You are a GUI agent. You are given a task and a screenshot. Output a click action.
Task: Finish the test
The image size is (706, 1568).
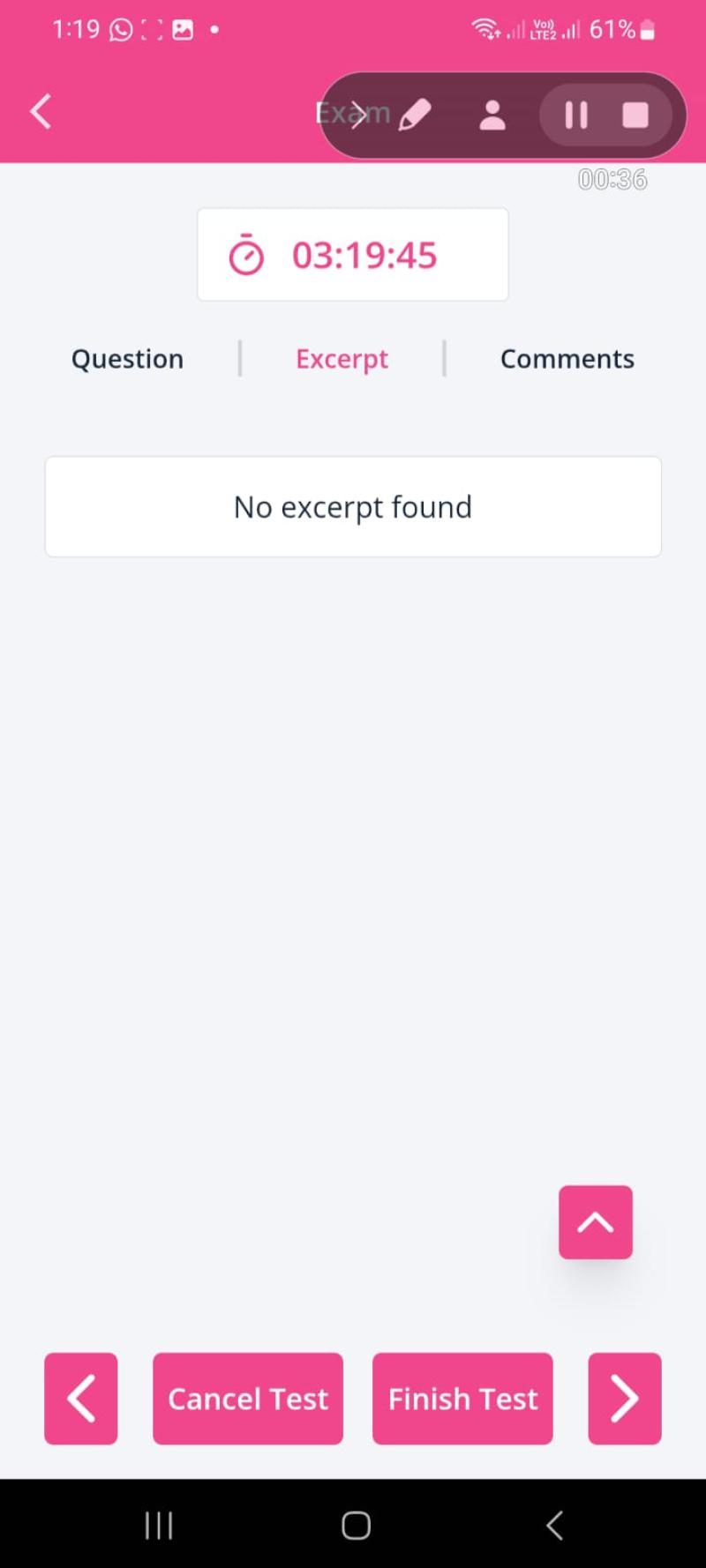pos(462,1399)
